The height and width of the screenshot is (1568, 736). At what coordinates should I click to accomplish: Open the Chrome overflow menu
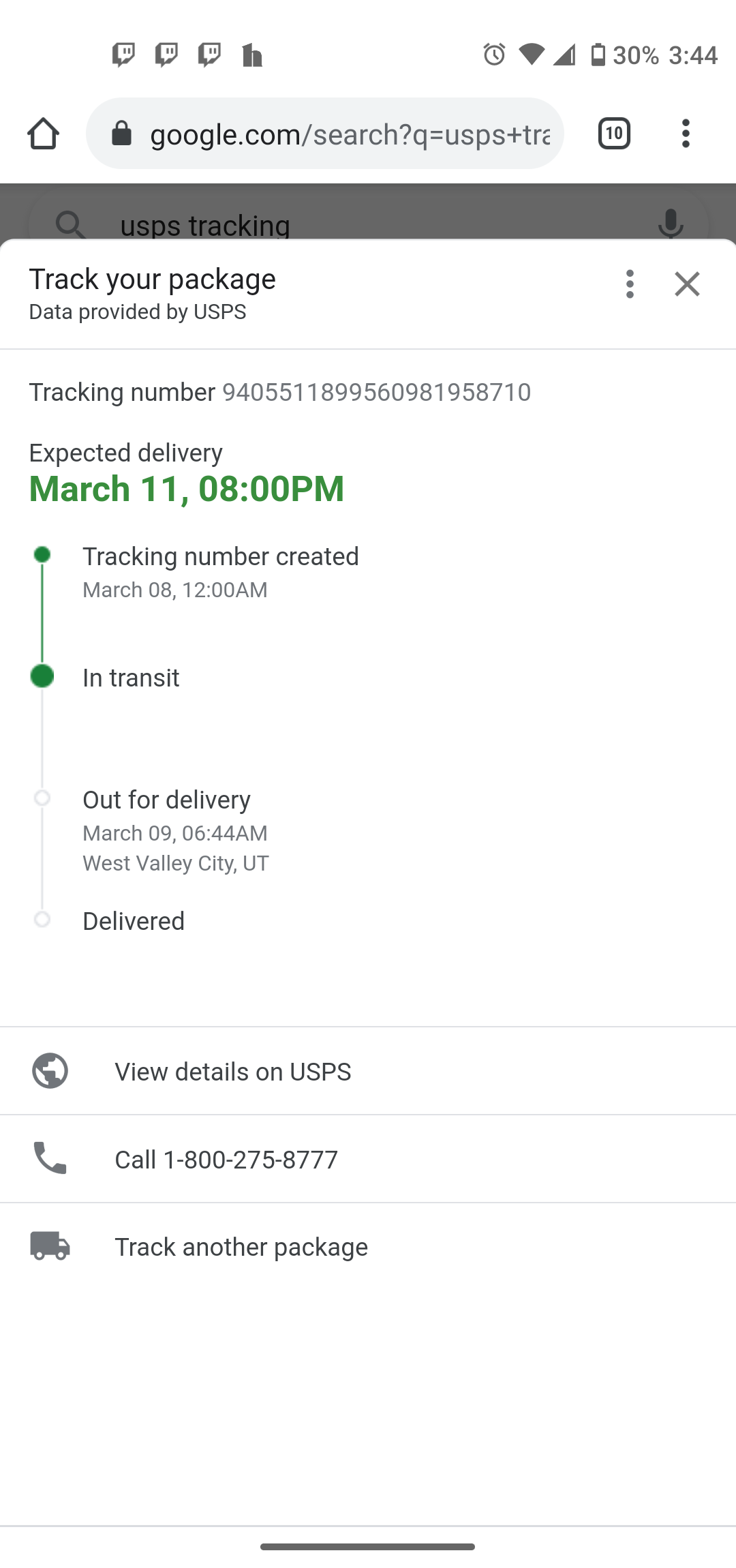(x=686, y=134)
